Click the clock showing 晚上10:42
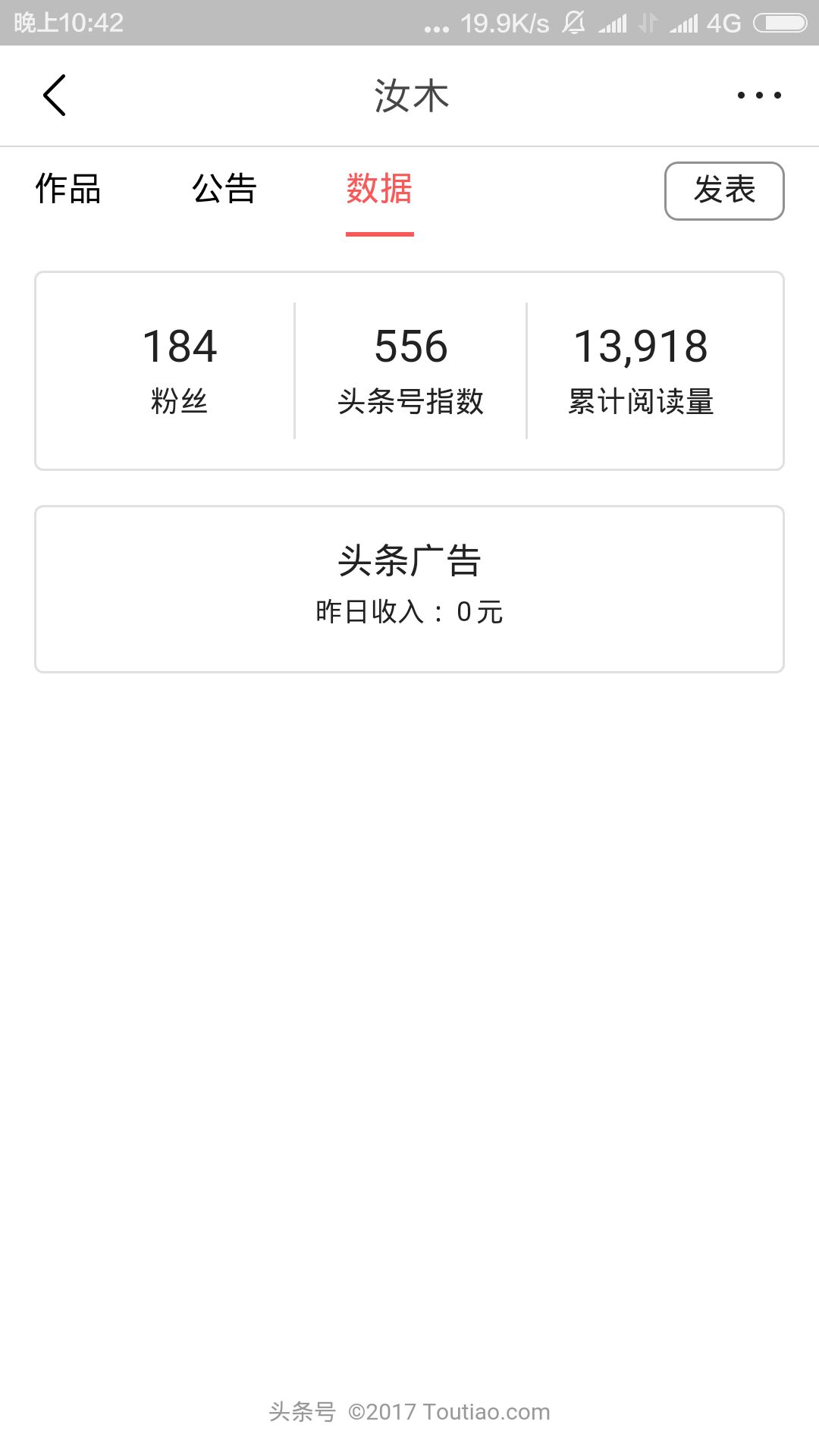This screenshot has height=1456, width=819. click(68, 23)
